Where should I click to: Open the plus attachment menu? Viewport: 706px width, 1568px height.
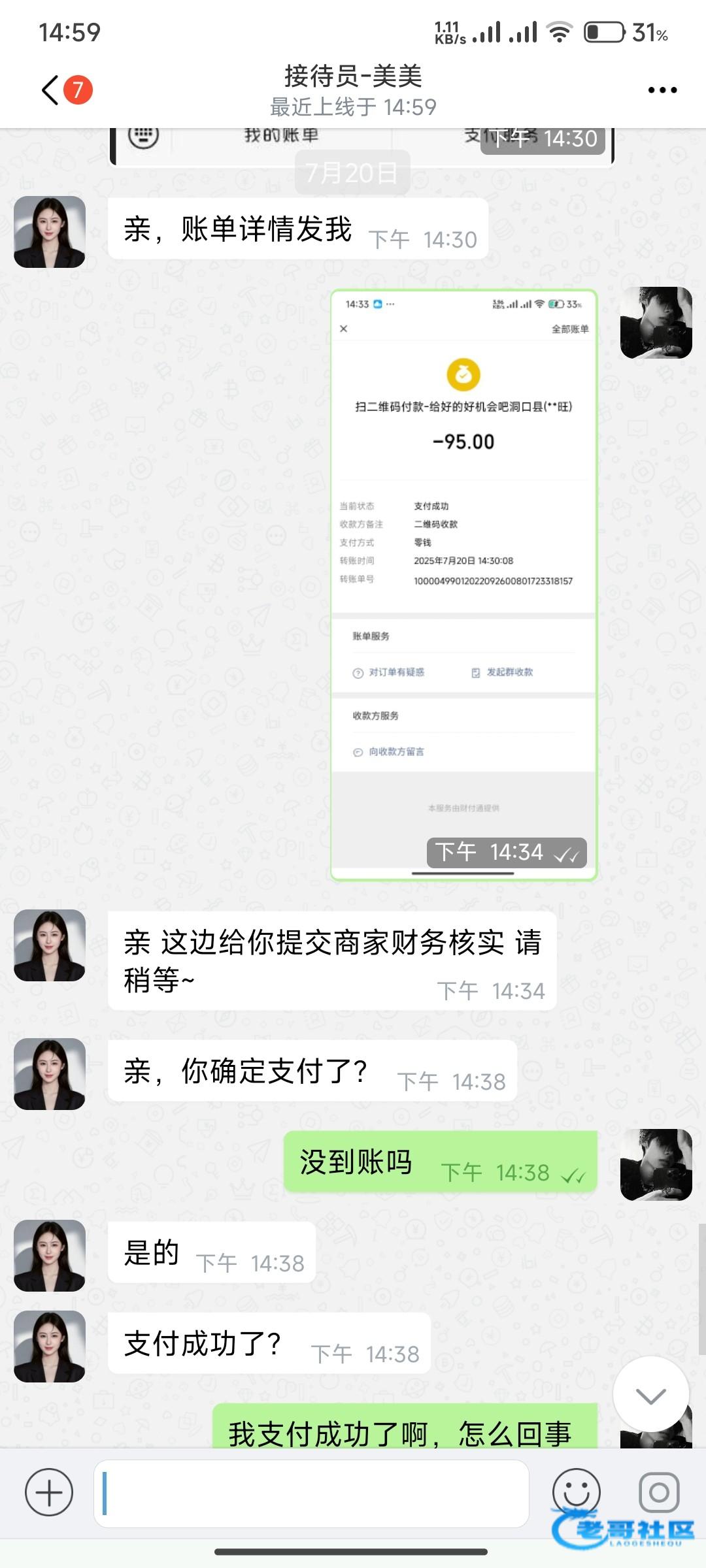click(49, 1493)
